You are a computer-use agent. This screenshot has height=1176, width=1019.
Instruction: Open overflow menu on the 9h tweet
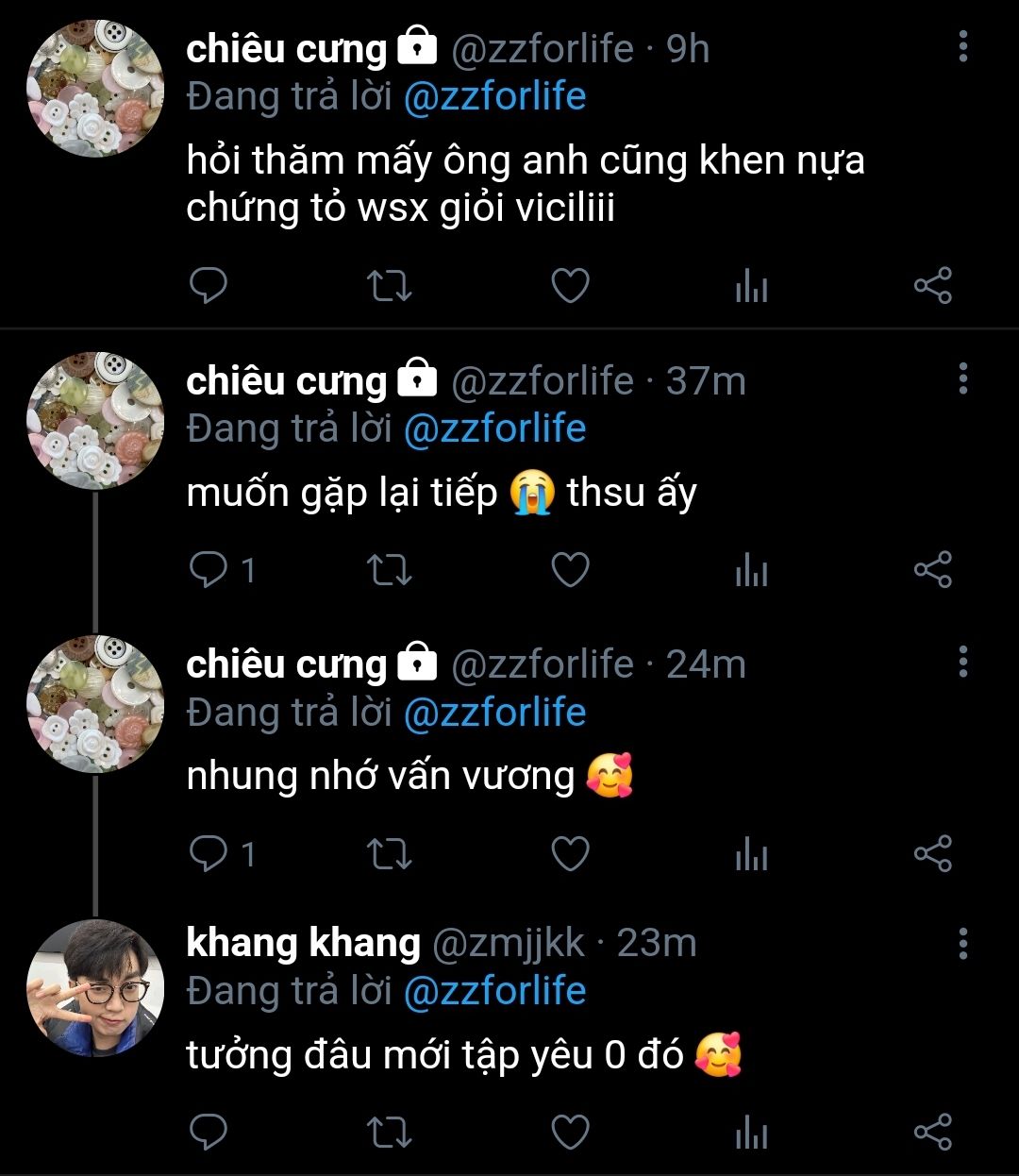point(962,47)
